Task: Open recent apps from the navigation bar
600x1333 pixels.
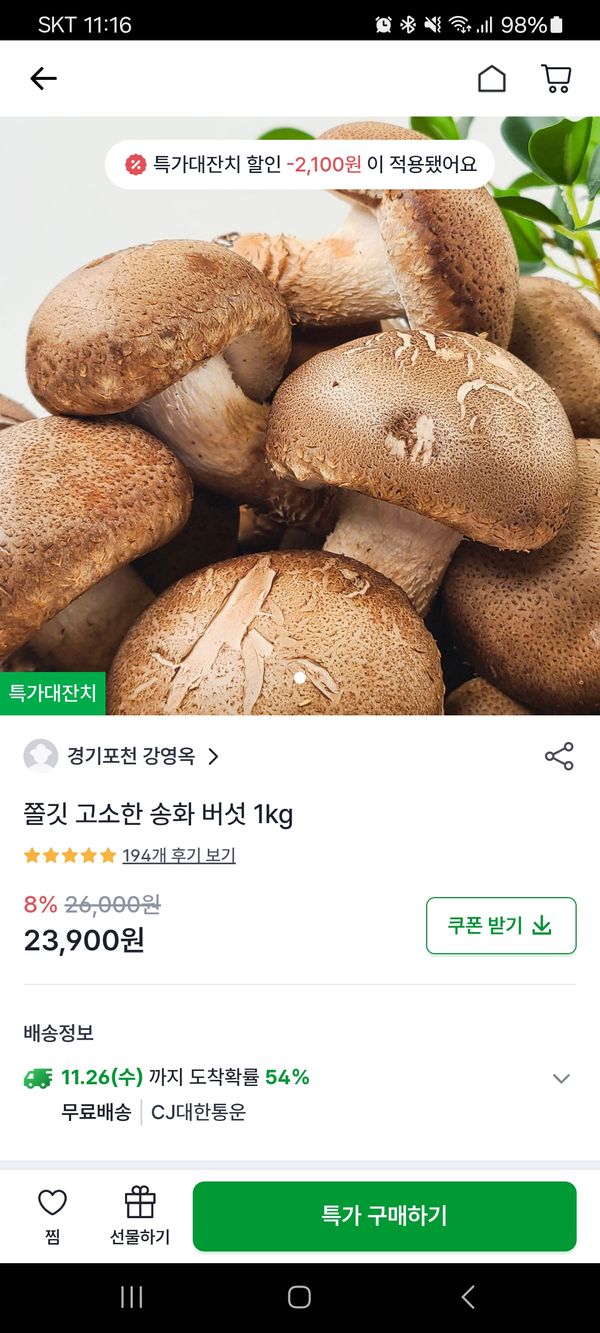Action: coord(131,1297)
